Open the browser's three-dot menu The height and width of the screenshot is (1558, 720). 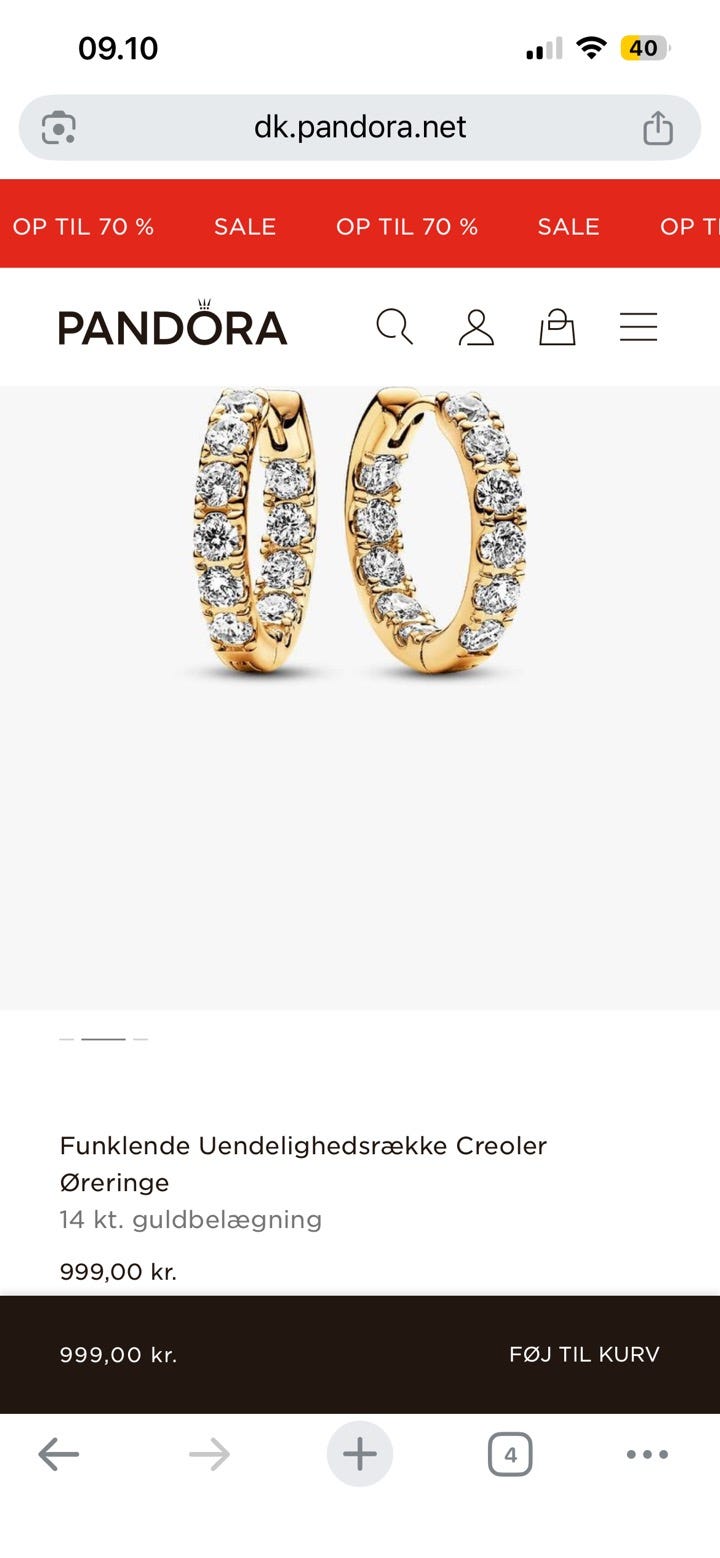[x=647, y=1454]
